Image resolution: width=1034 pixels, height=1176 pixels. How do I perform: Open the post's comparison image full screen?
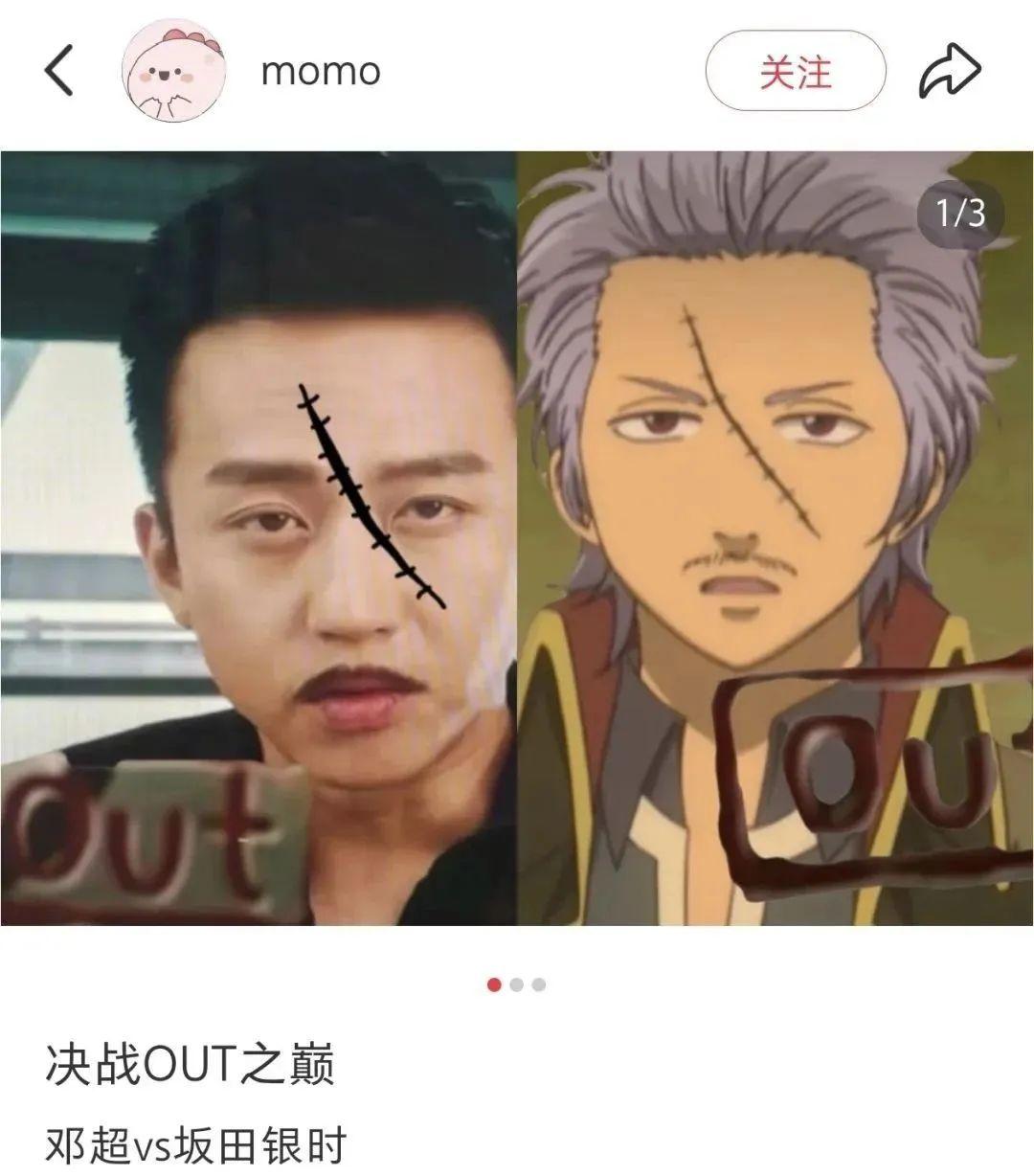[517, 538]
